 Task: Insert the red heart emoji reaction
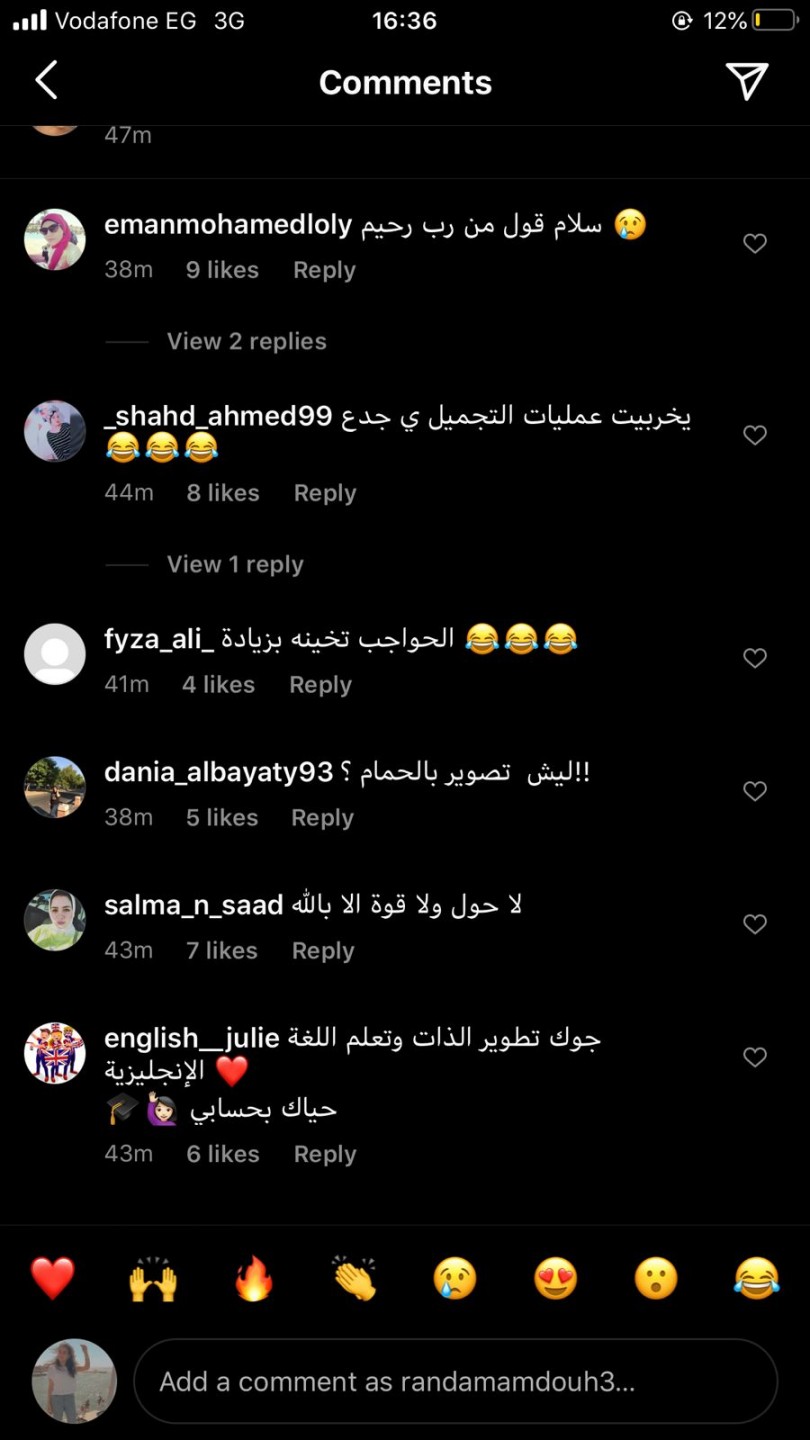coord(53,1278)
